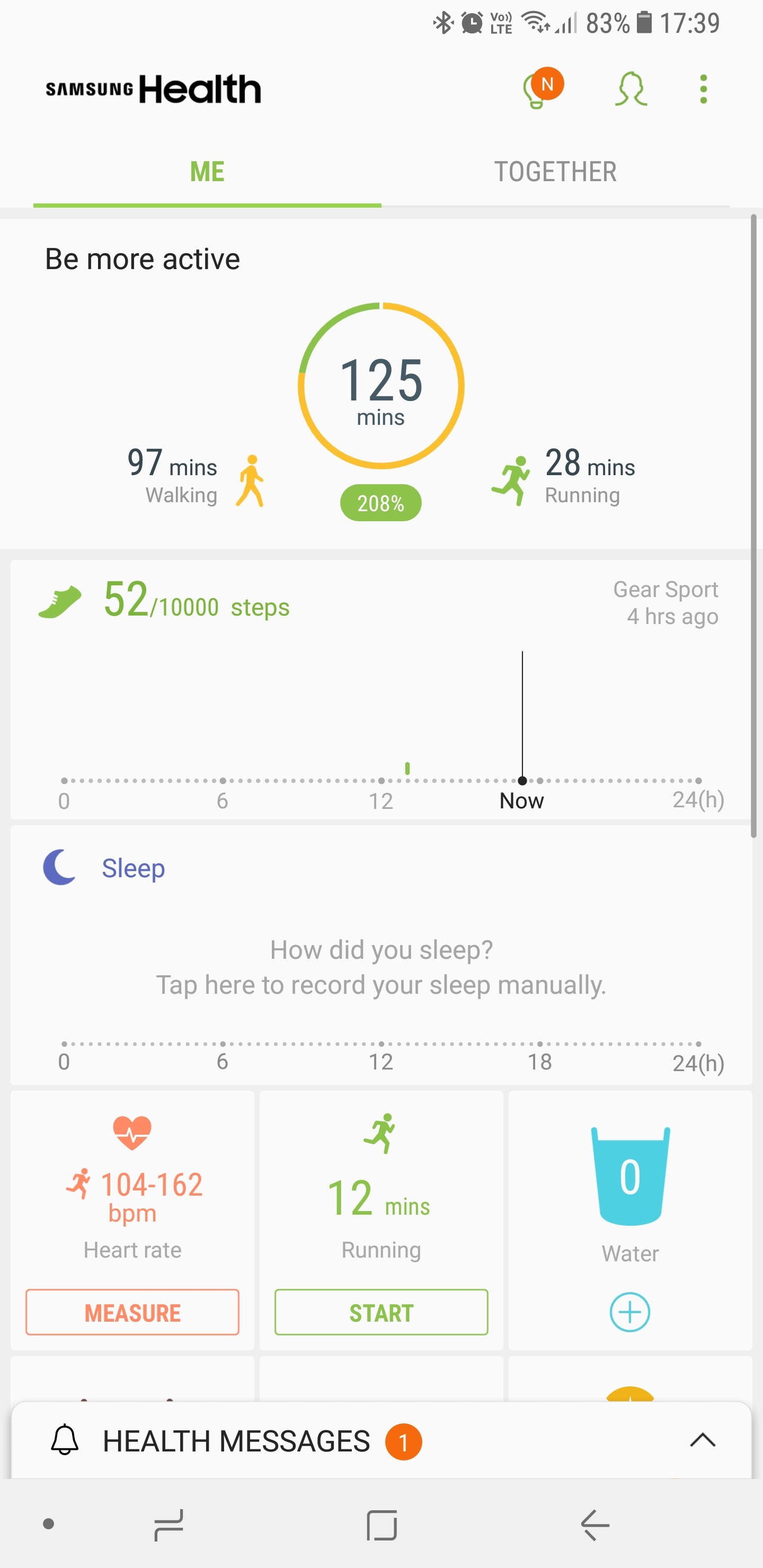Switch to the Together tab
Image resolution: width=763 pixels, height=1568 pixels.
[555, 172]
